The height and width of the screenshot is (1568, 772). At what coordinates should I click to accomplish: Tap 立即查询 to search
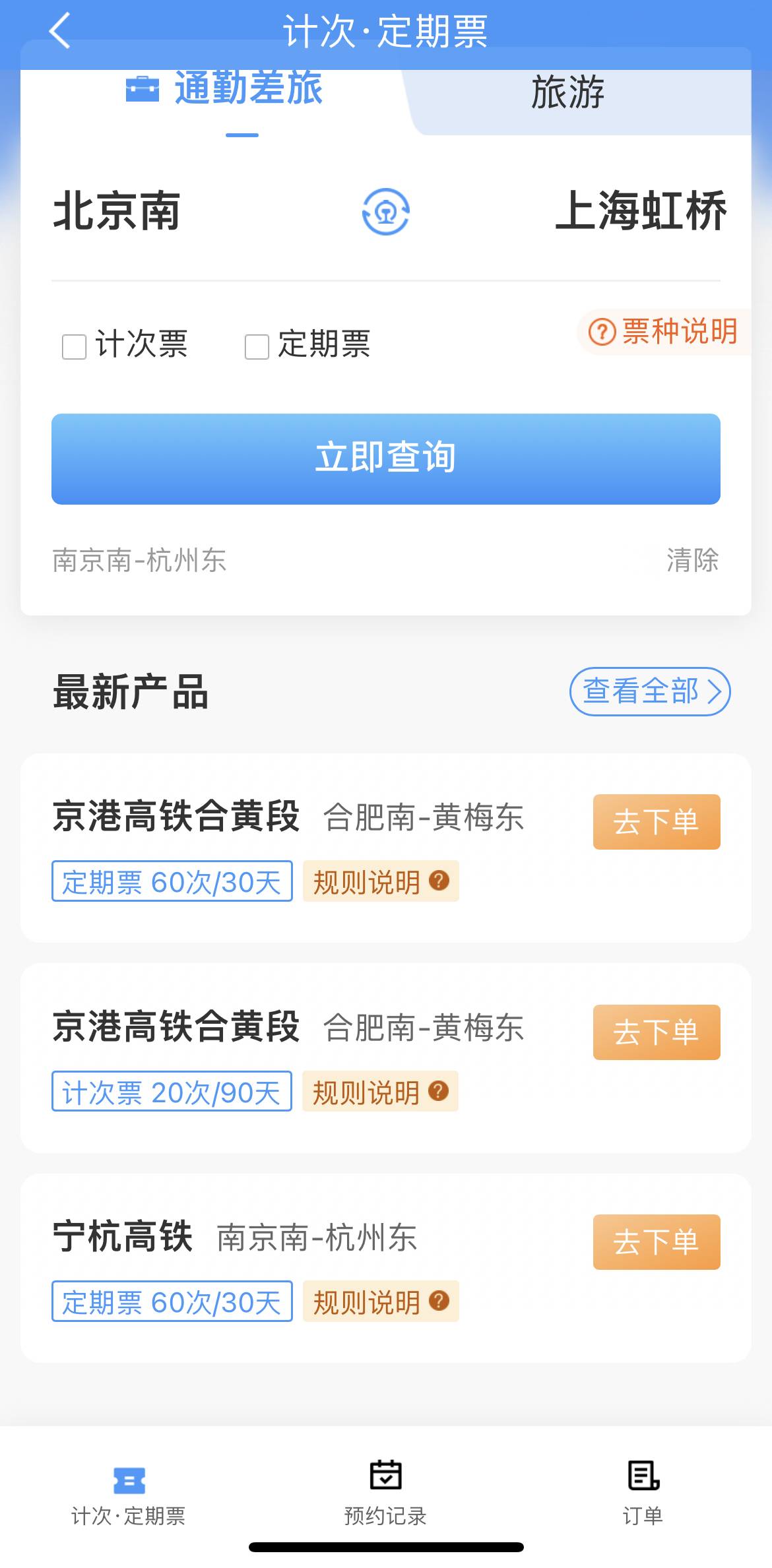pos(386,459)
